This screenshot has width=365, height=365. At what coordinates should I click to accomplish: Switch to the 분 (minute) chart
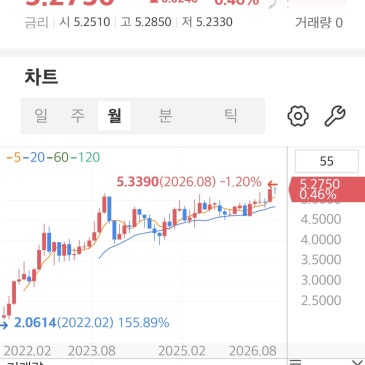tap(165, 116)
